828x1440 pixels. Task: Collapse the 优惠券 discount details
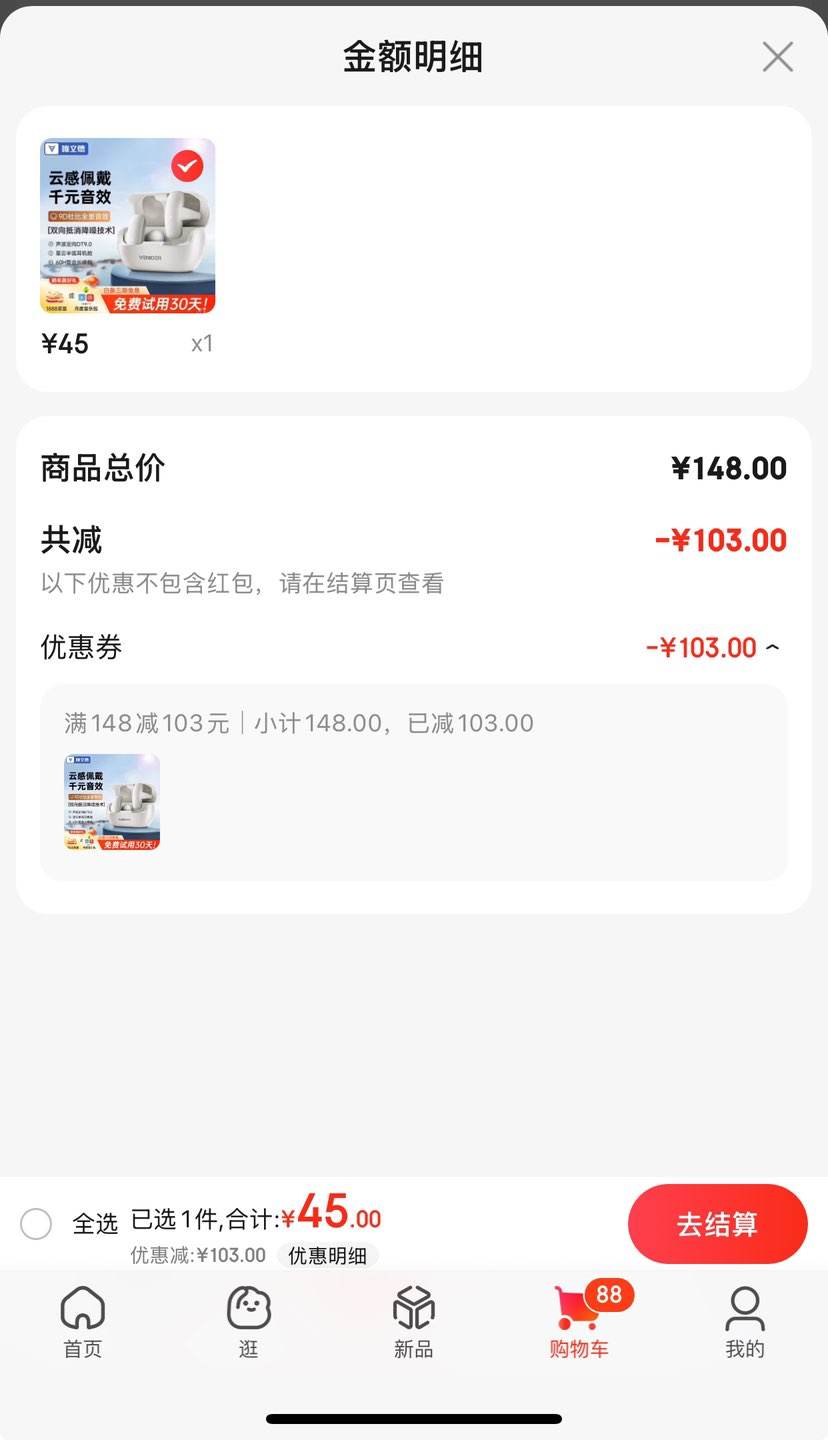pos(772,648)
